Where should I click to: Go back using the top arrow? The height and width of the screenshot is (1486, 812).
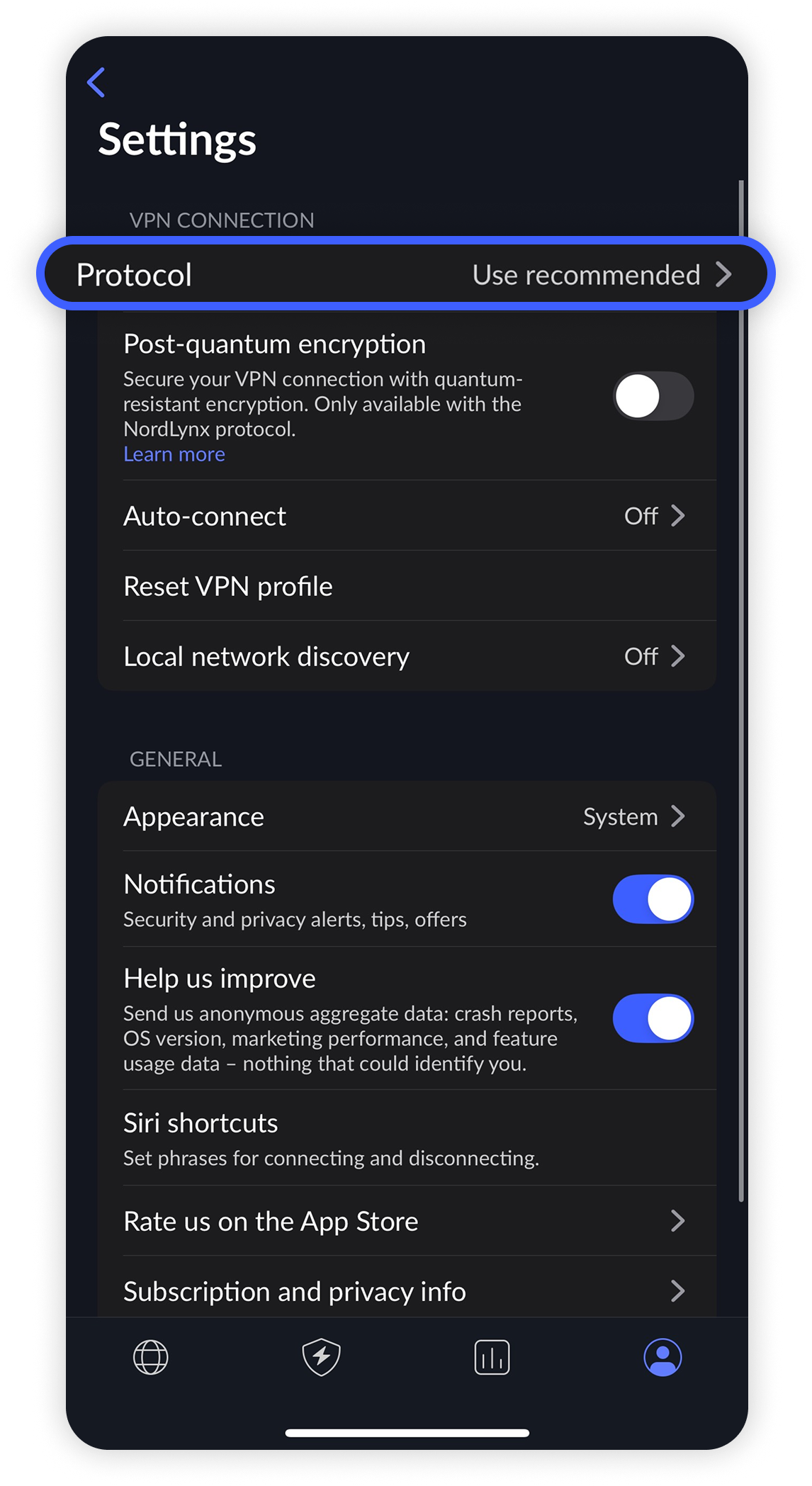point(96,82)
